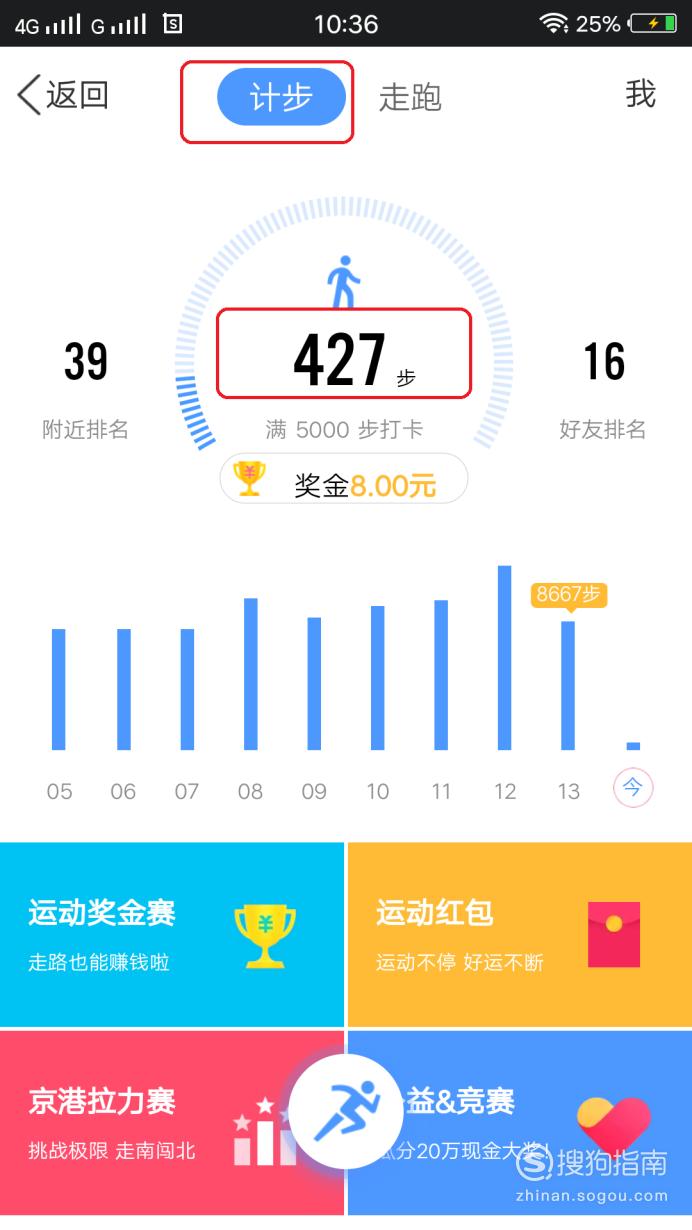
Task: Select the 计步 tab
Action: [281, 98]
